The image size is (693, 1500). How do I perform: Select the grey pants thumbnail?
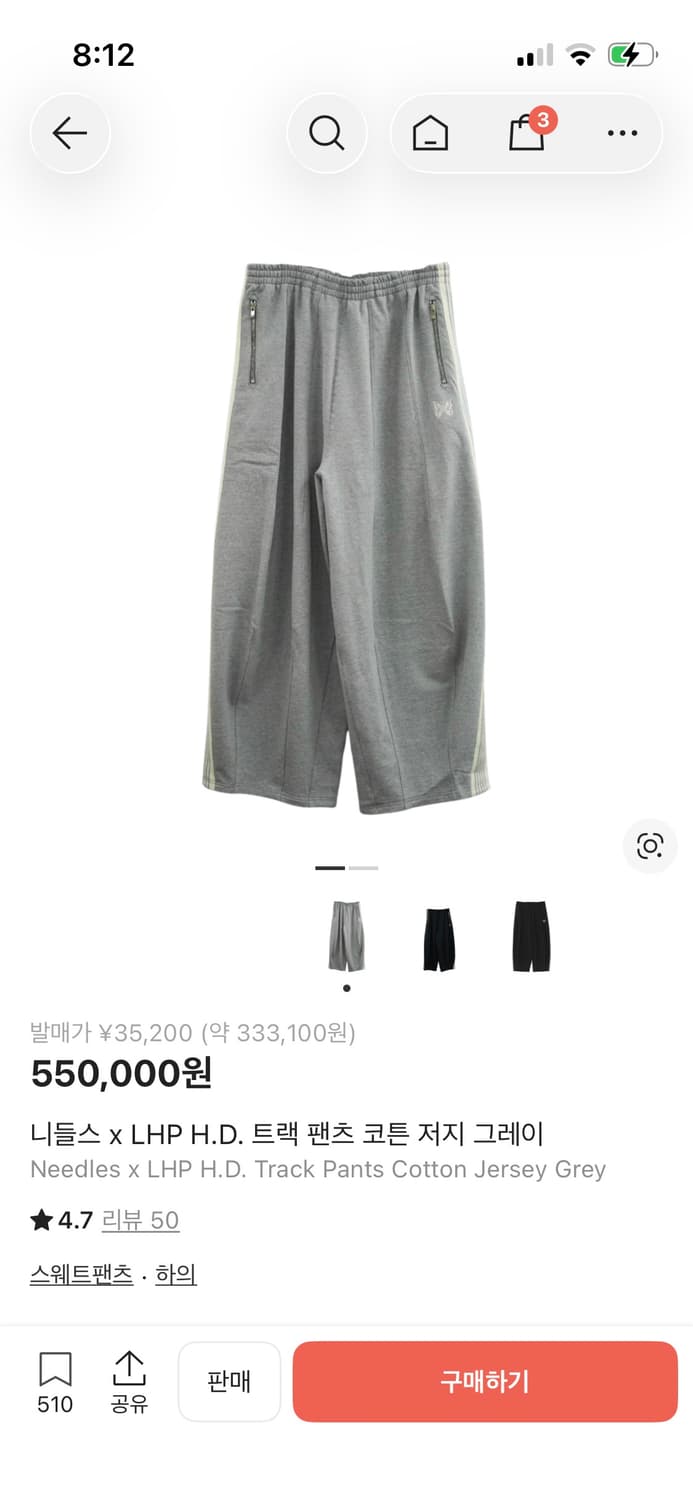346,936
